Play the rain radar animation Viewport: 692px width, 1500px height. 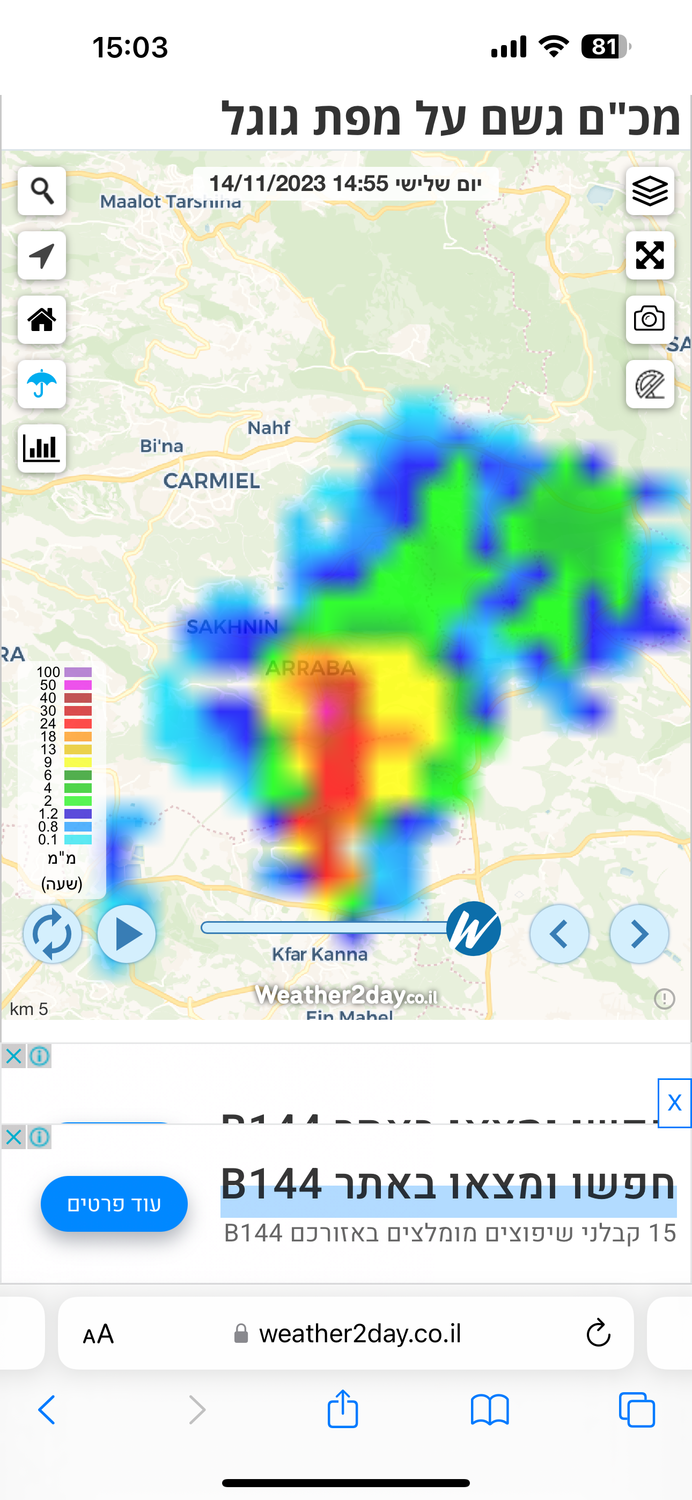[x=127, y=935]
